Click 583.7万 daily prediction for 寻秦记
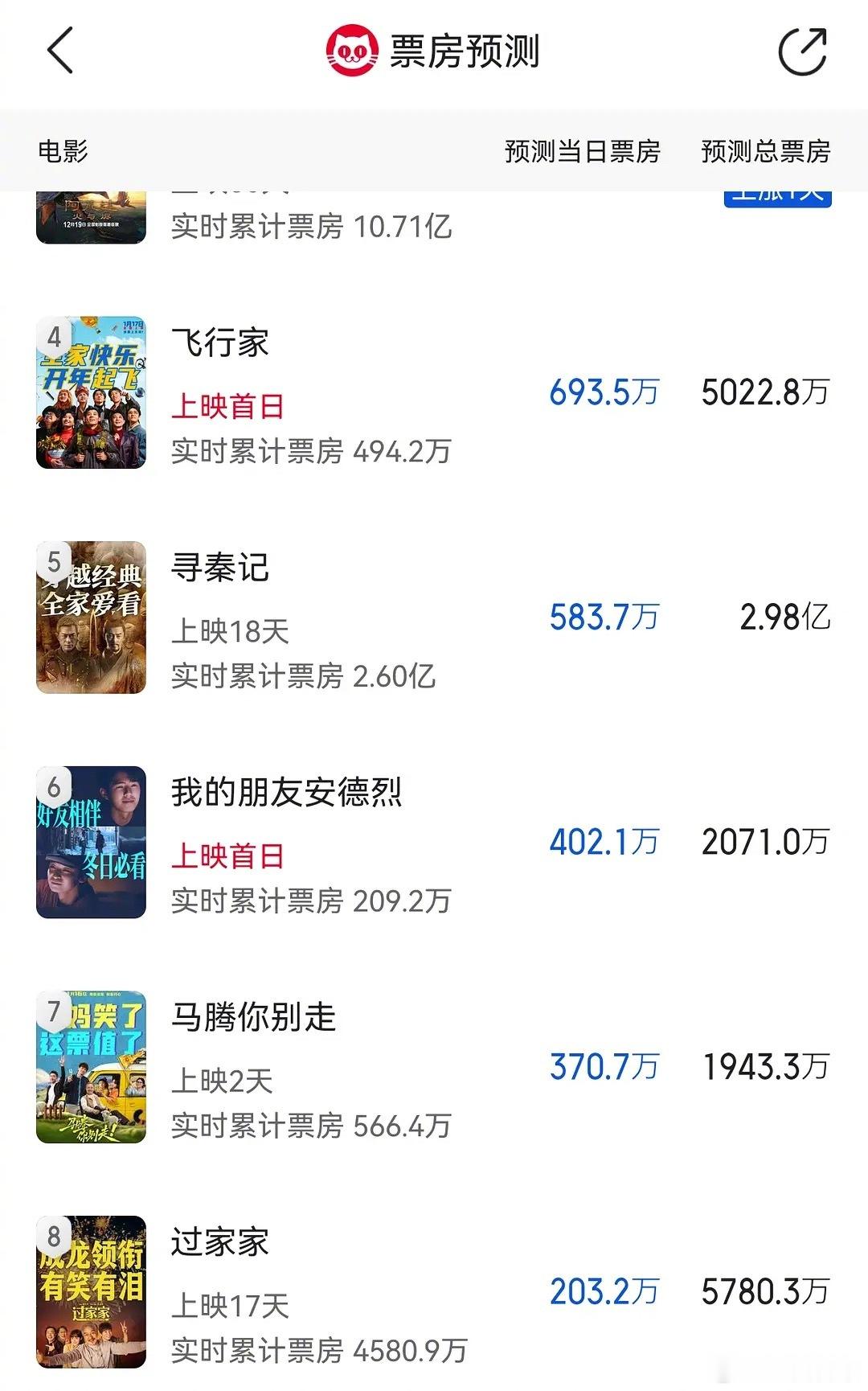 click(603, 618)
